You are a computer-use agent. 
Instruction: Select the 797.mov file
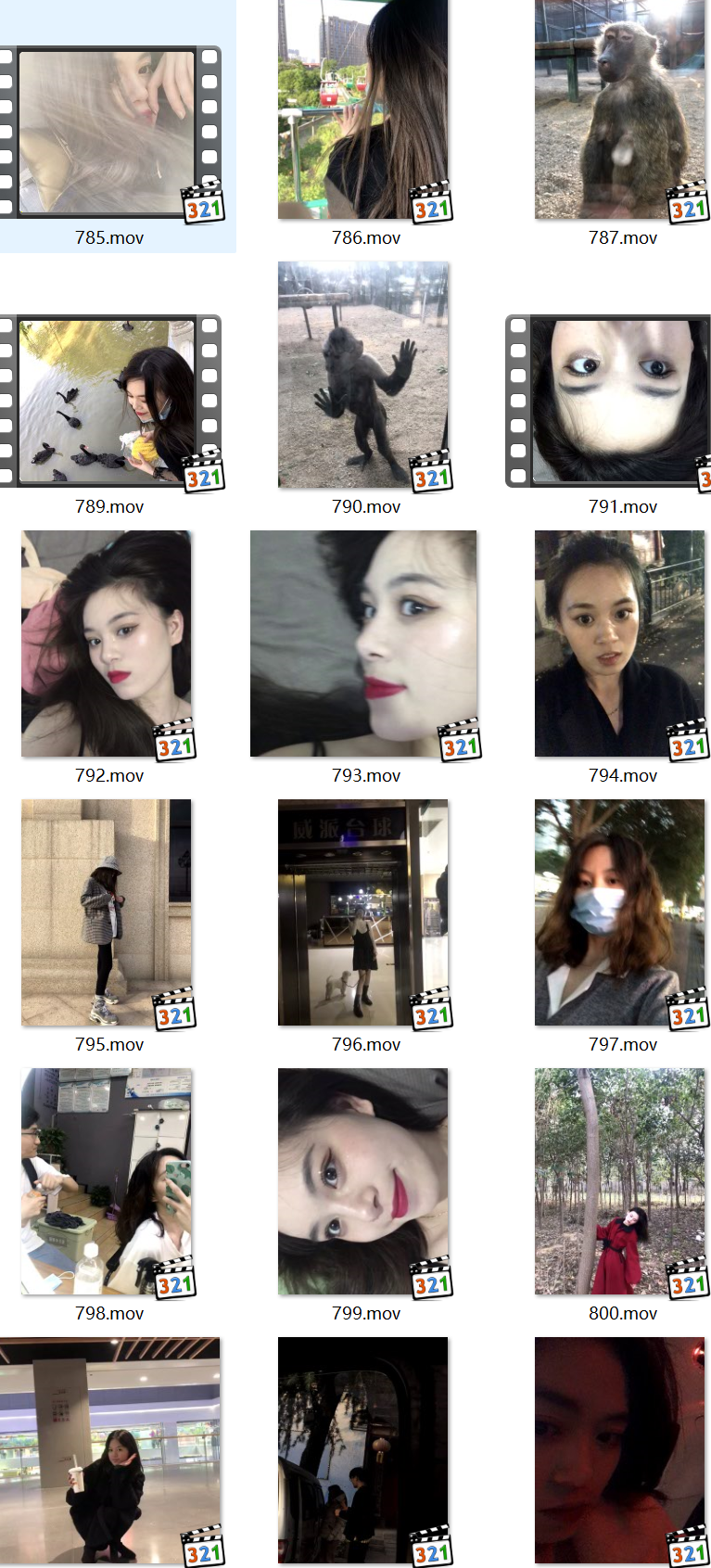(619, 912)
